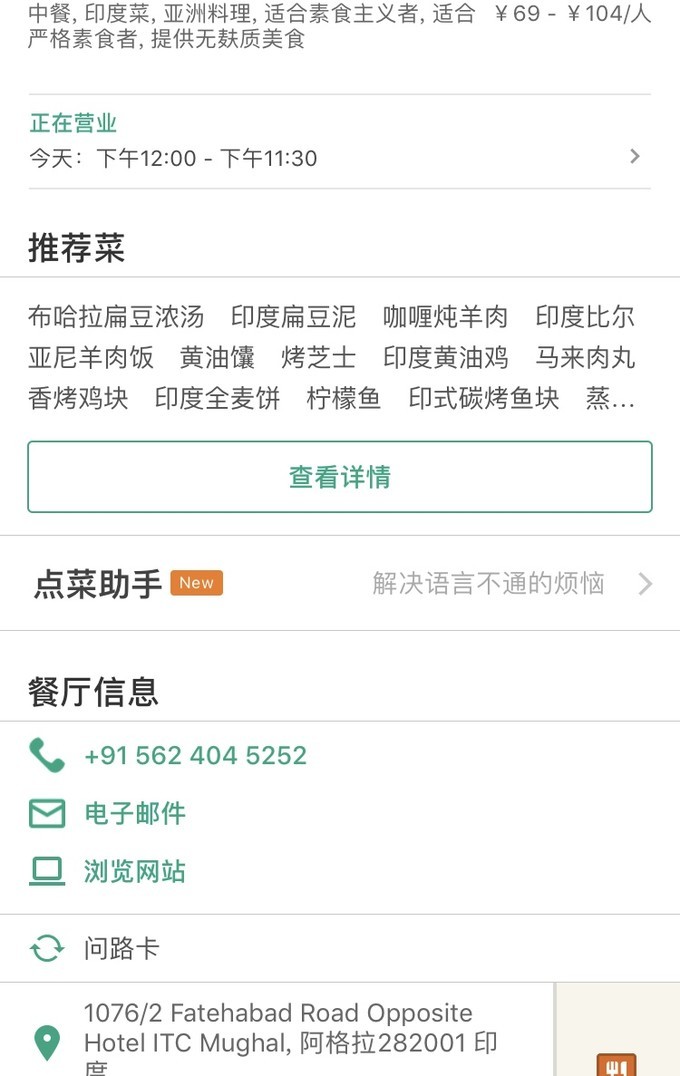680x1076 pixels.
Task: Open the 电子邮件 link
Action: click(x=134, y=814)
